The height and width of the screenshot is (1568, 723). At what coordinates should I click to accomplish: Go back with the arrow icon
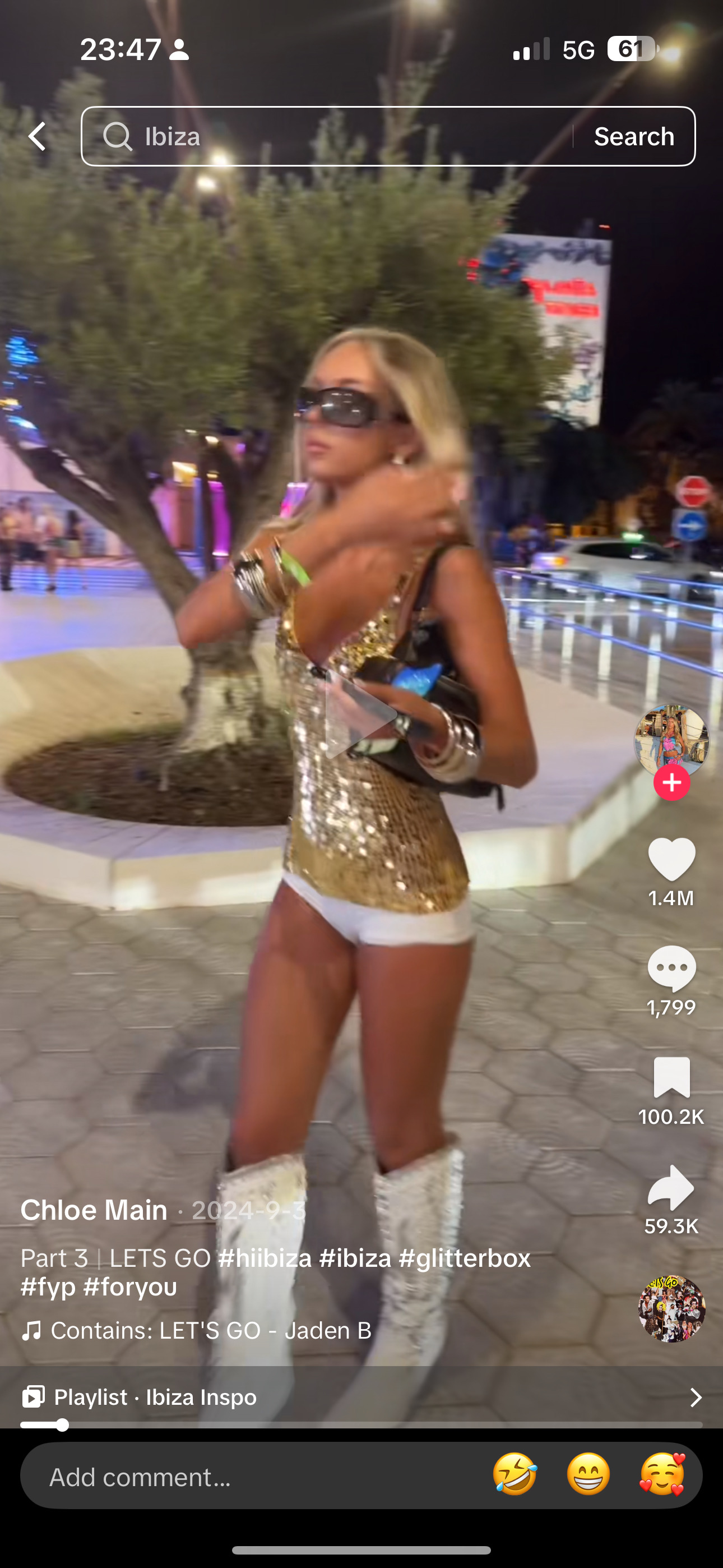point(38,136)
